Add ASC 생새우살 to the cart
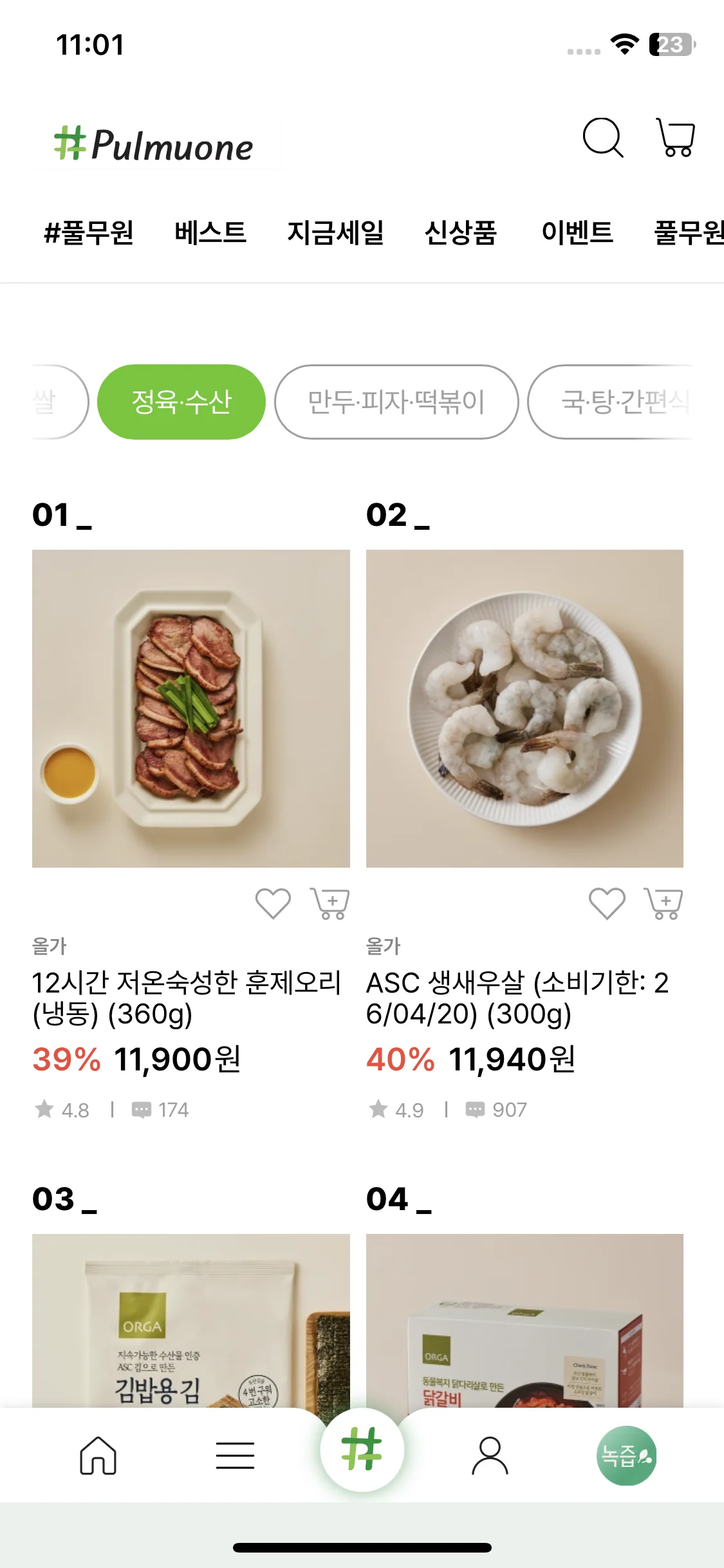 [664, 903]
